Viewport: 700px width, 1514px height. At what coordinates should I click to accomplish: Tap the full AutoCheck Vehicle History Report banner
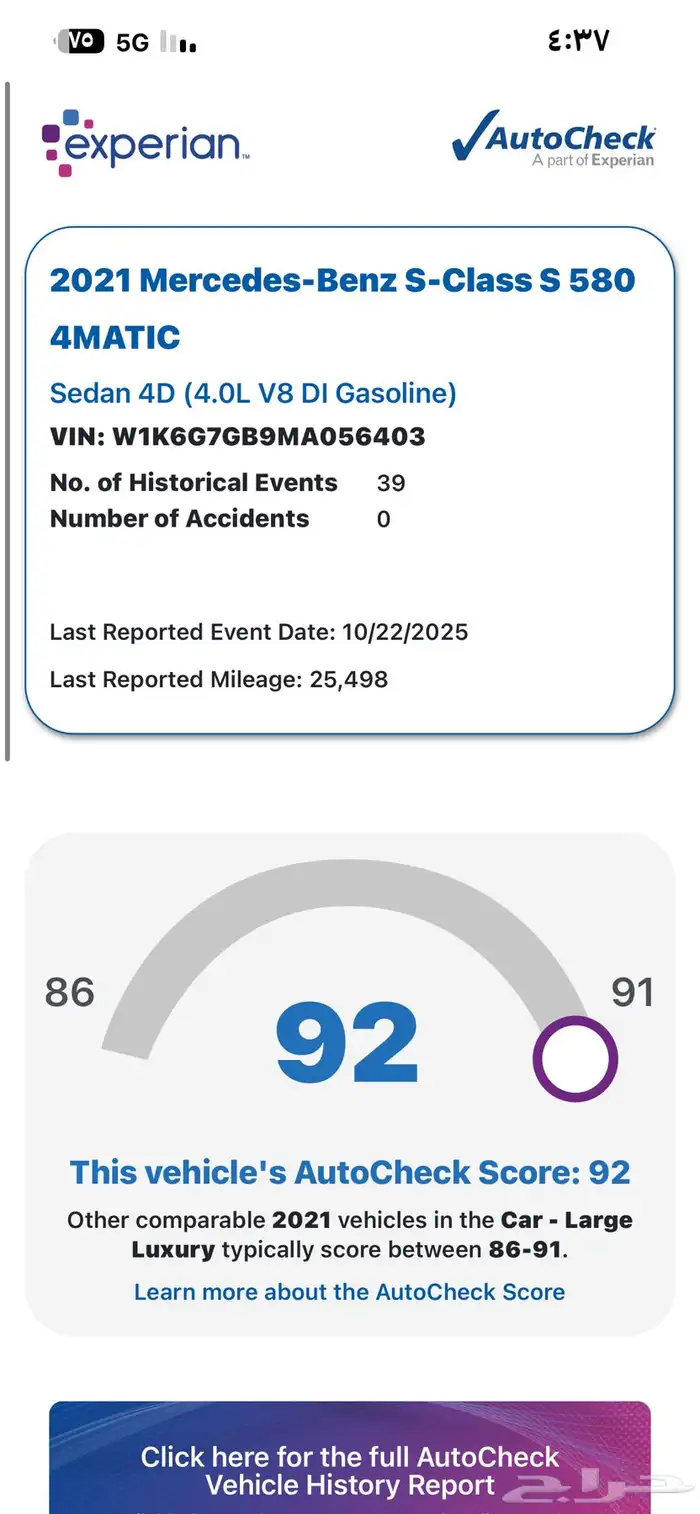click(350, 1470)
